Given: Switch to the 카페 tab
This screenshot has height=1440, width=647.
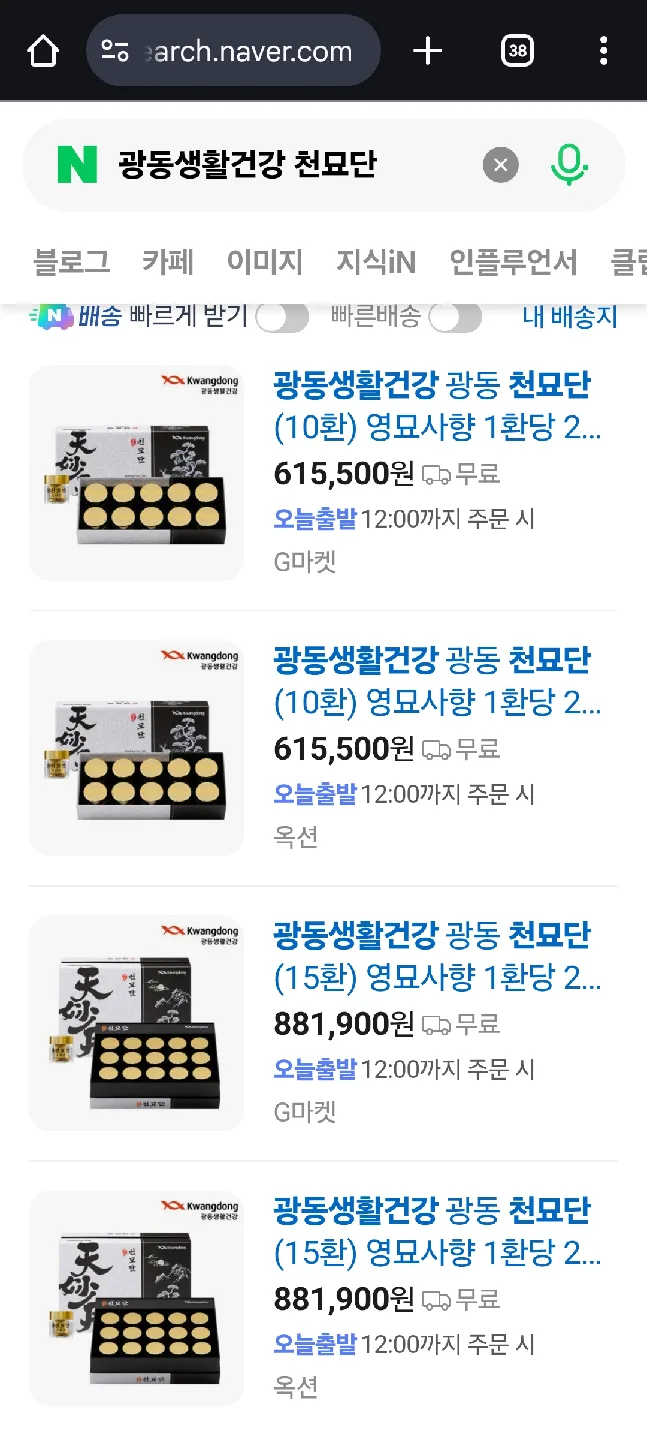Looking at the screenshot, I should 167,262.
